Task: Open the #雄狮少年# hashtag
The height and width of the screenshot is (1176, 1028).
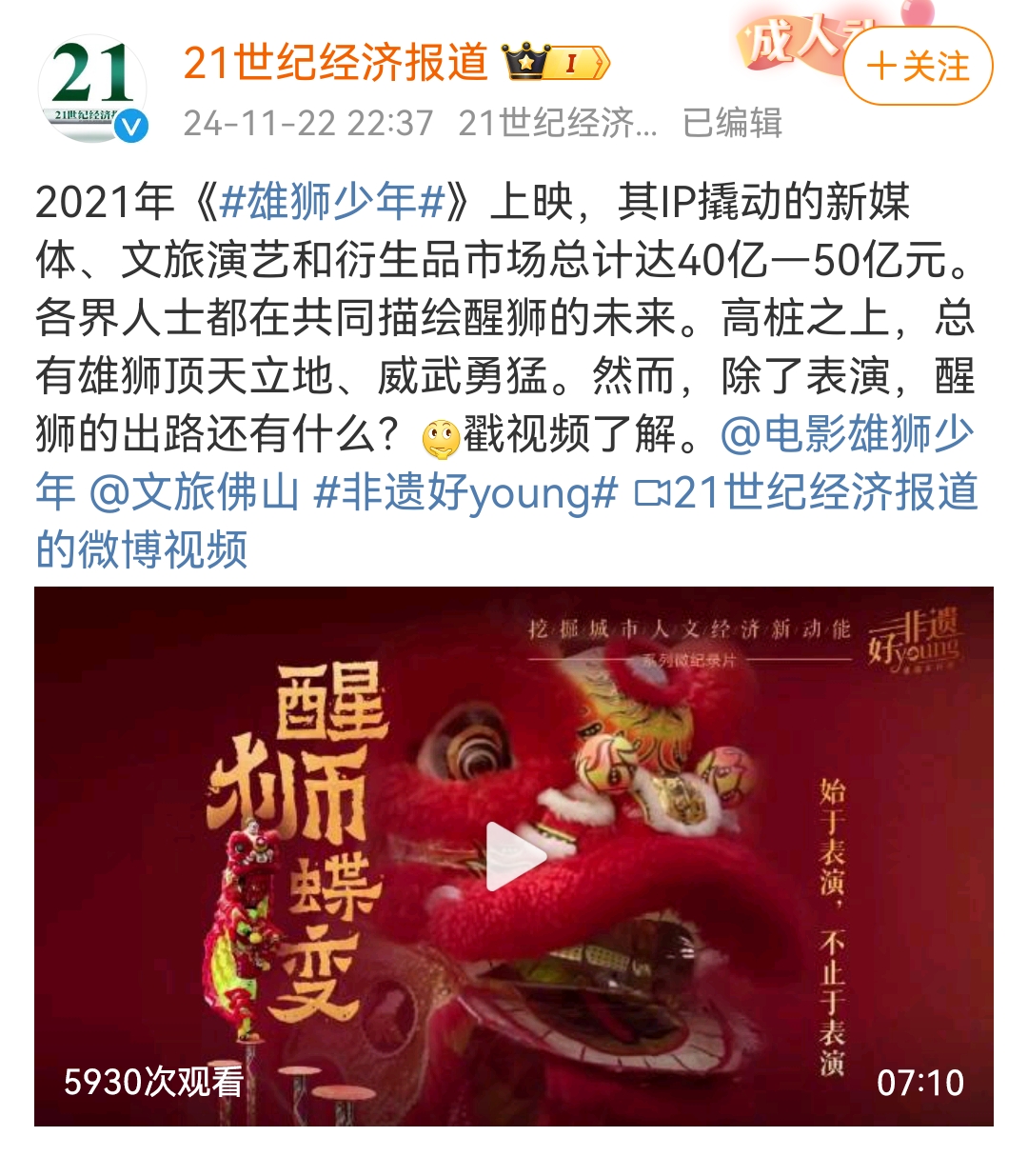Action: click(333, 202)
